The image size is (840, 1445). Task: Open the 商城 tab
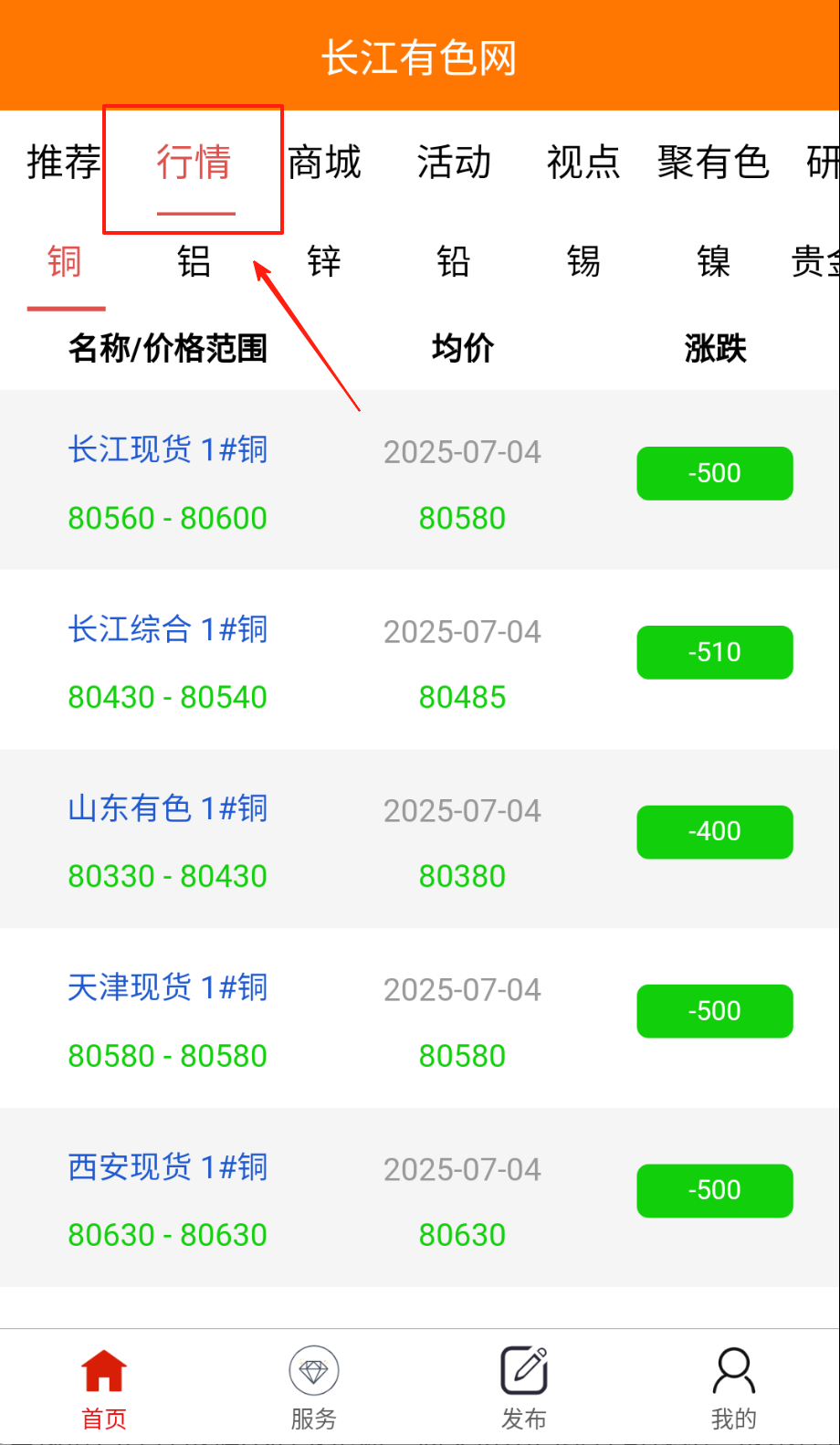pos(325,163)
